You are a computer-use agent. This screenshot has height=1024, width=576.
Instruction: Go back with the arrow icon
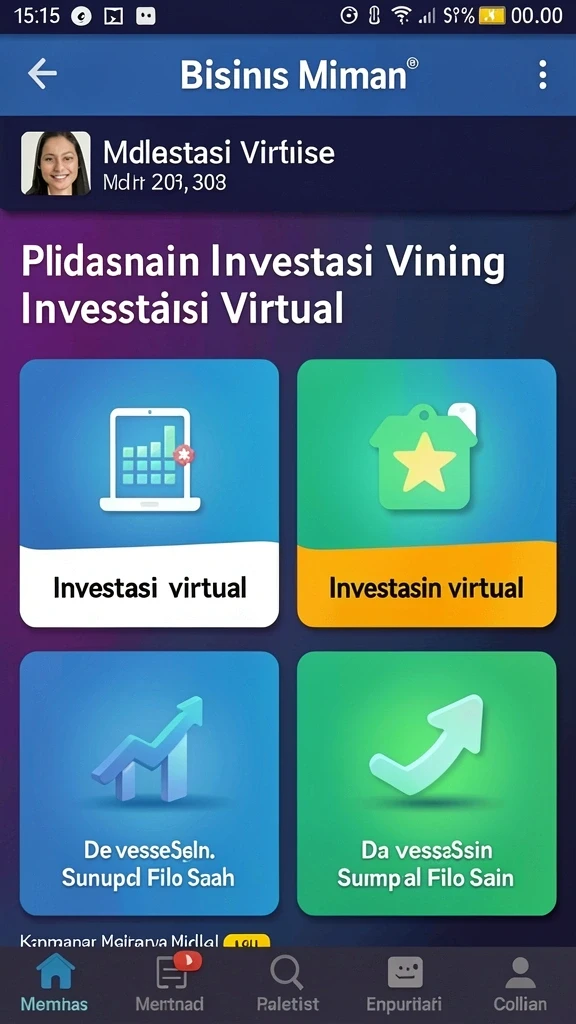pyautogui.click(x=42, y=74)
